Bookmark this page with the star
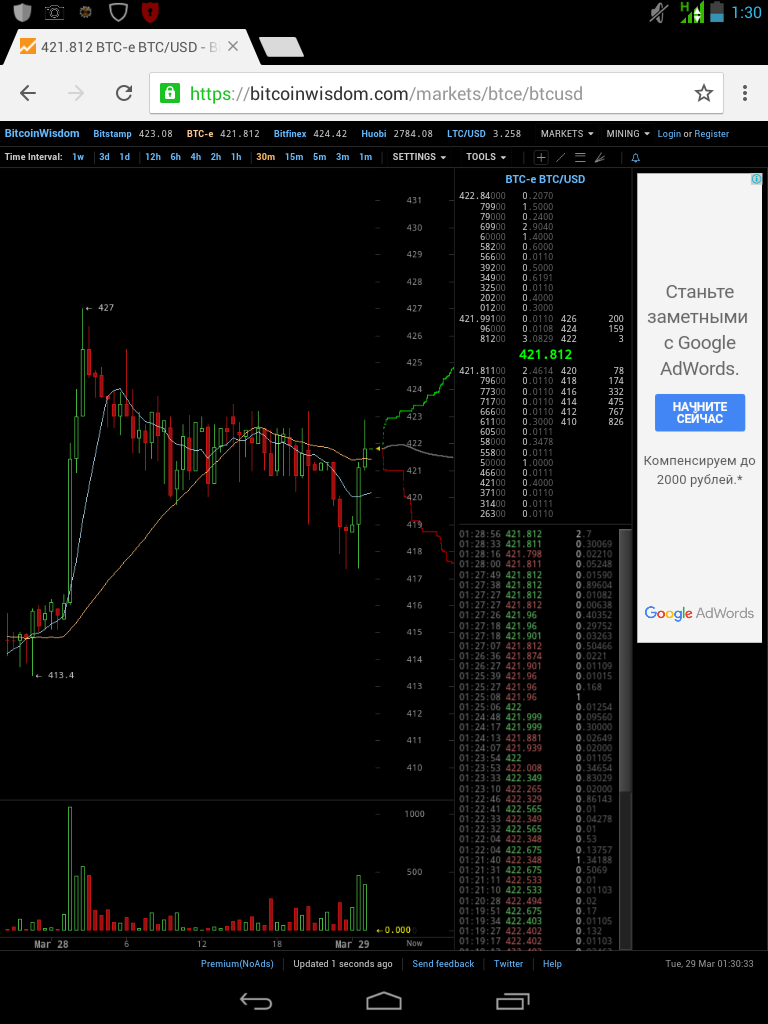The width and height of the screenshot is (768, 1024). click(704, 93)
